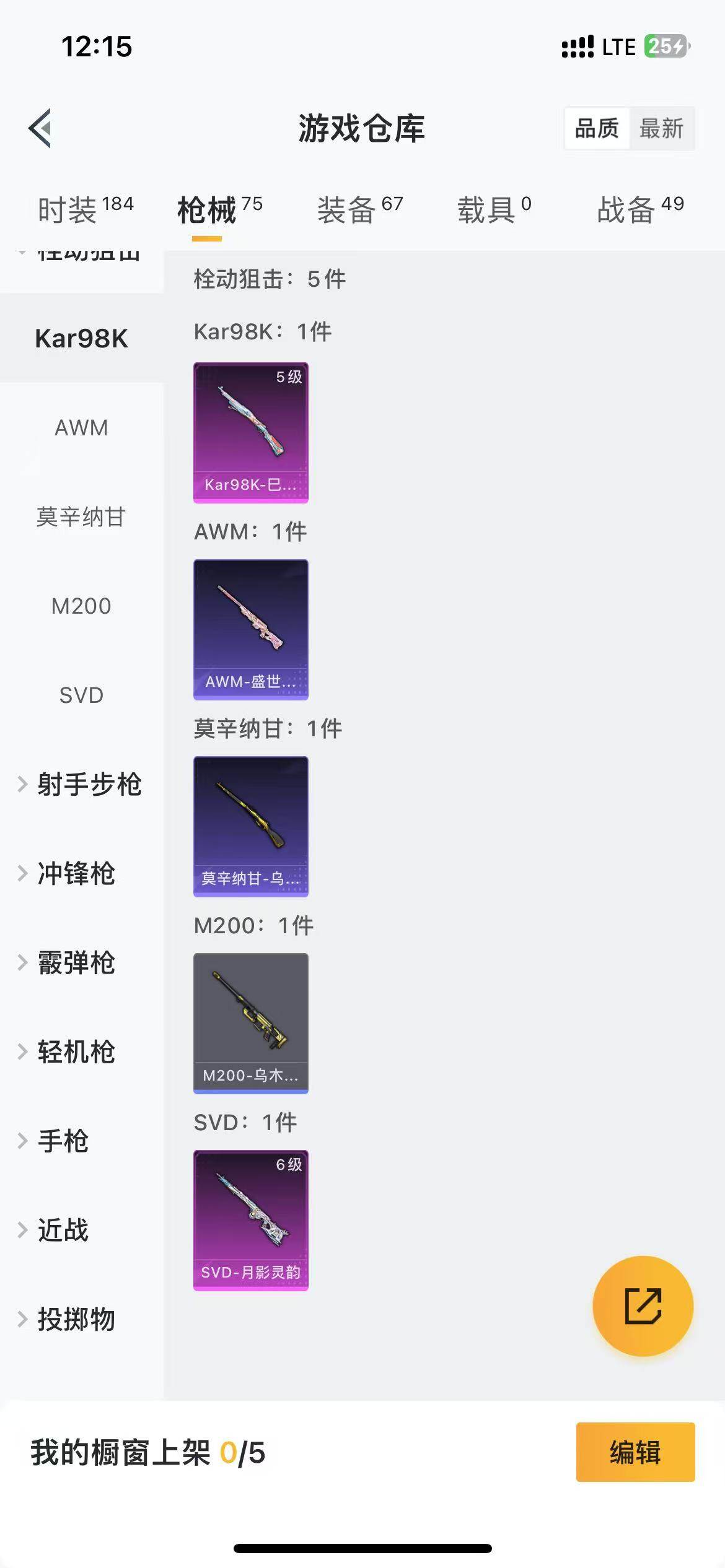Screen dimensions: 725x1568
Task: Tap the back arrow to exit the warehouse
Action: 40,129
